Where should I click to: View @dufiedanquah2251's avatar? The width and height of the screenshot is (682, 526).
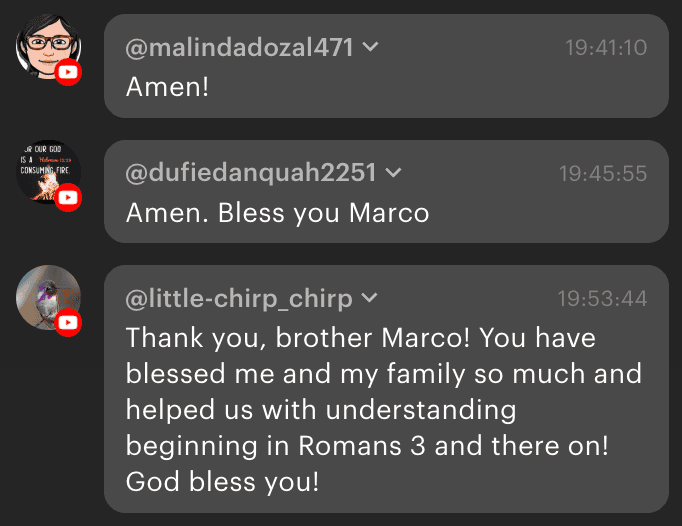(49, 171)
